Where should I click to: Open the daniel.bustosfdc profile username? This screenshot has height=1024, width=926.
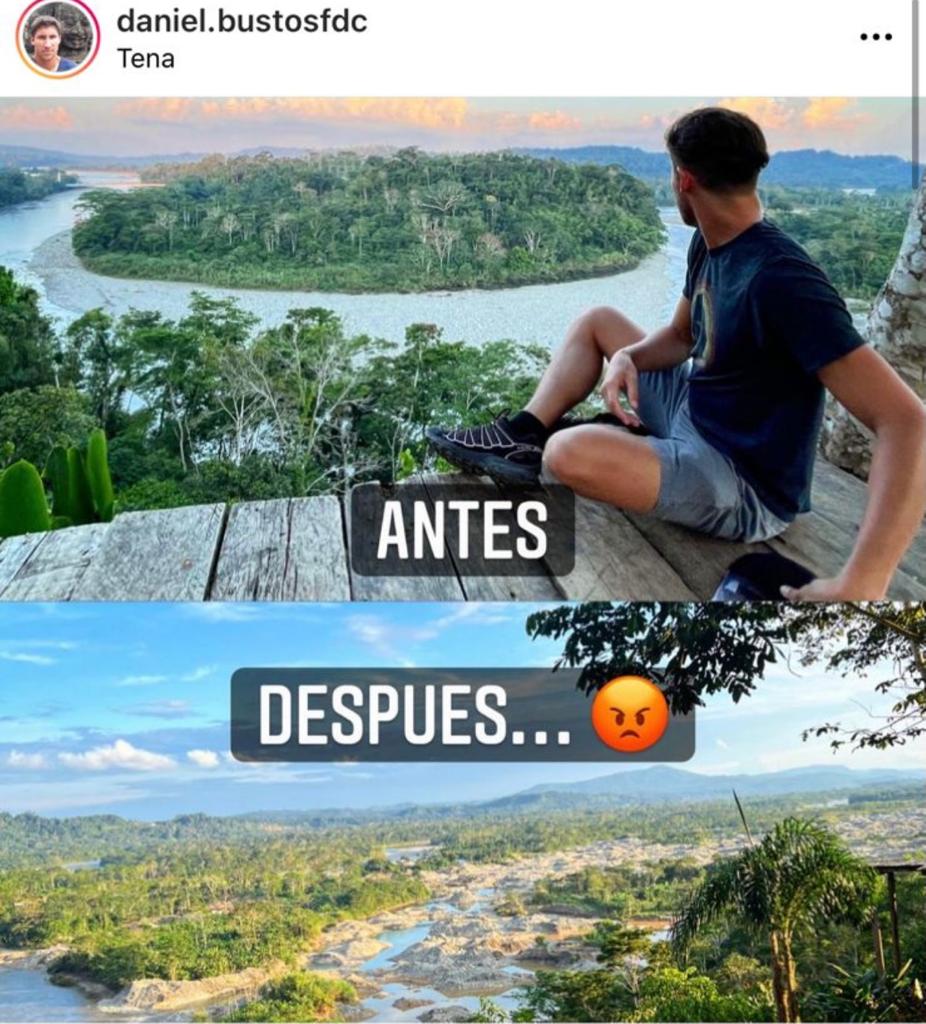[241, 21]
